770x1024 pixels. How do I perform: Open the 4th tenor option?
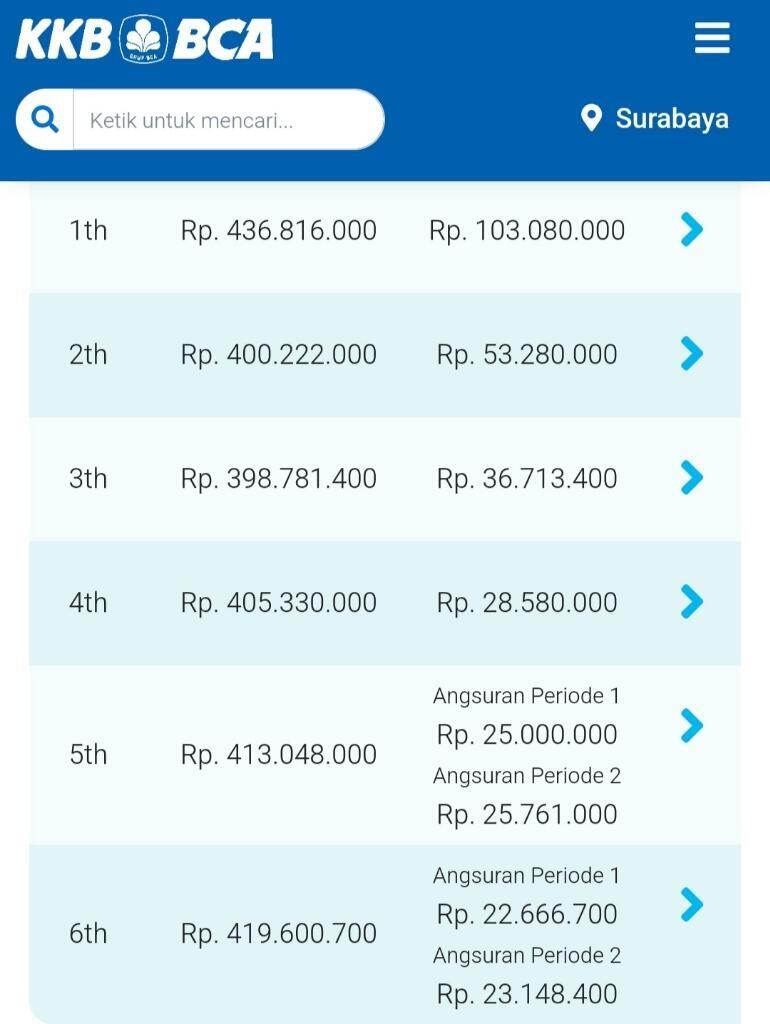click(89, 602)
